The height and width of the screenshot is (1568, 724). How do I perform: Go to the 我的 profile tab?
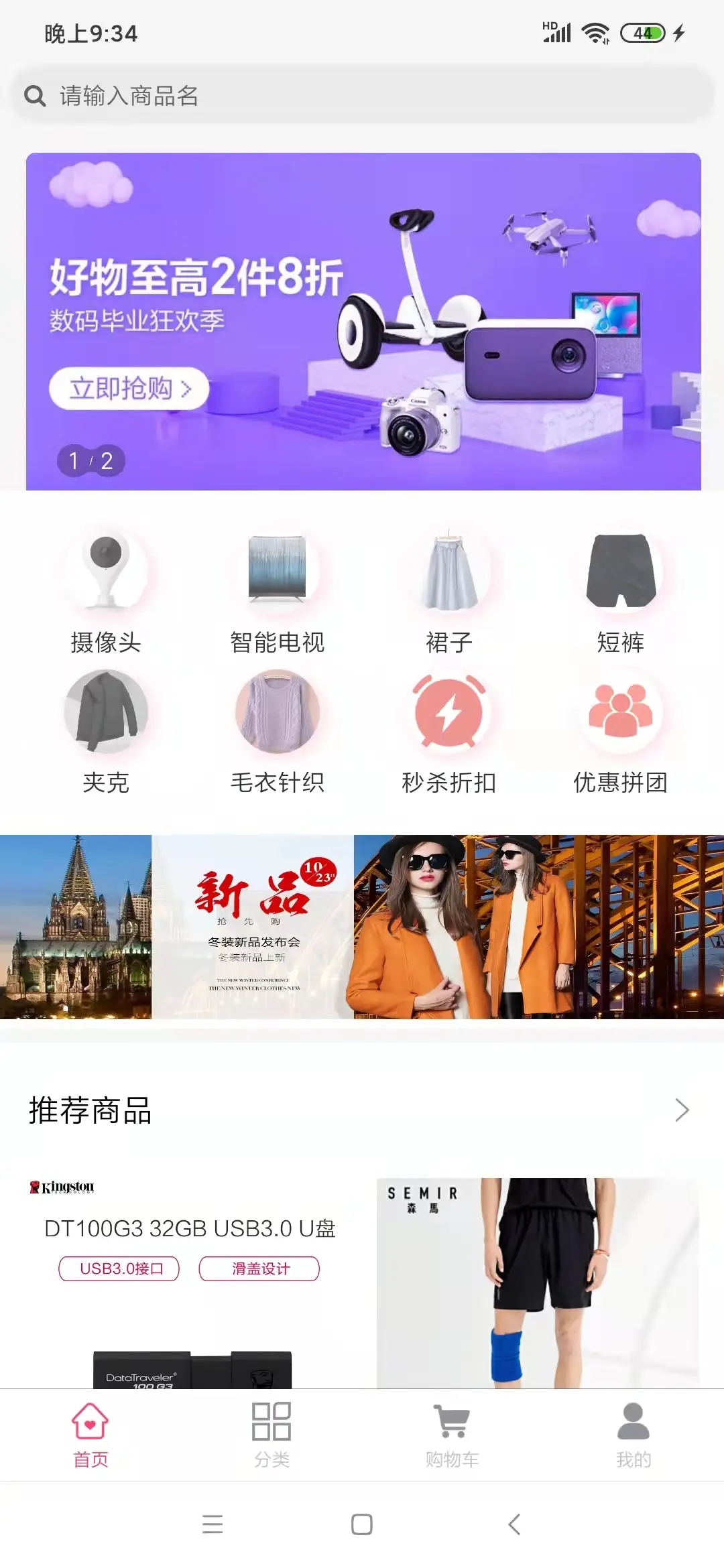tap(633, 1435)
